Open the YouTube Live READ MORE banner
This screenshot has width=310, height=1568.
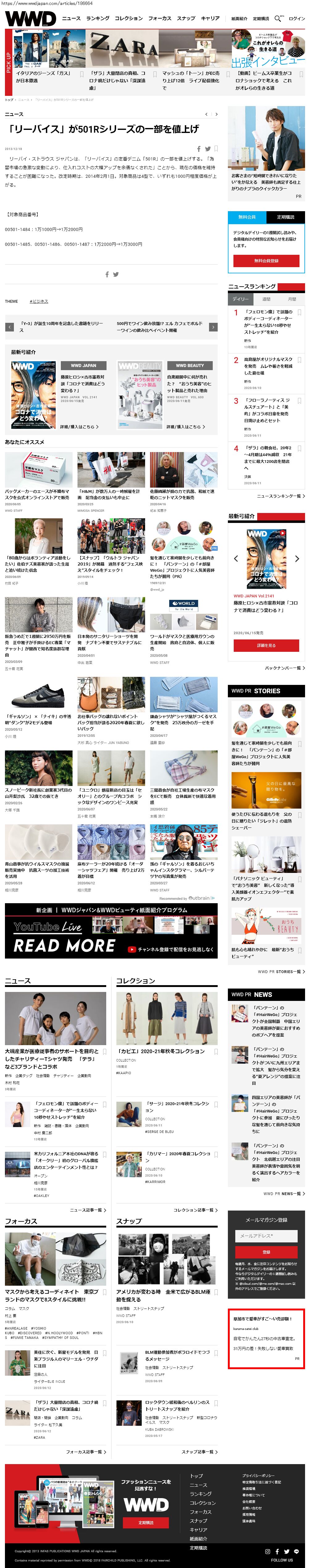(111, 931)
